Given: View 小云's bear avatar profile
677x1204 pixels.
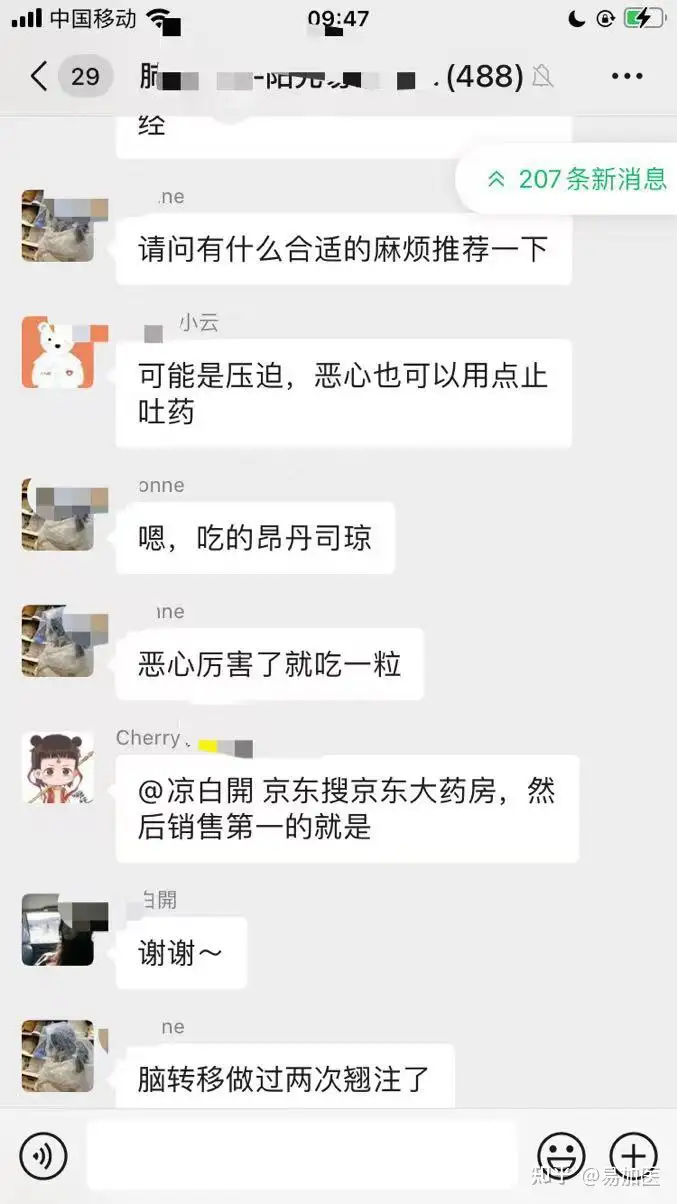Looking at the screenshot, I should [x=58, y=352].
